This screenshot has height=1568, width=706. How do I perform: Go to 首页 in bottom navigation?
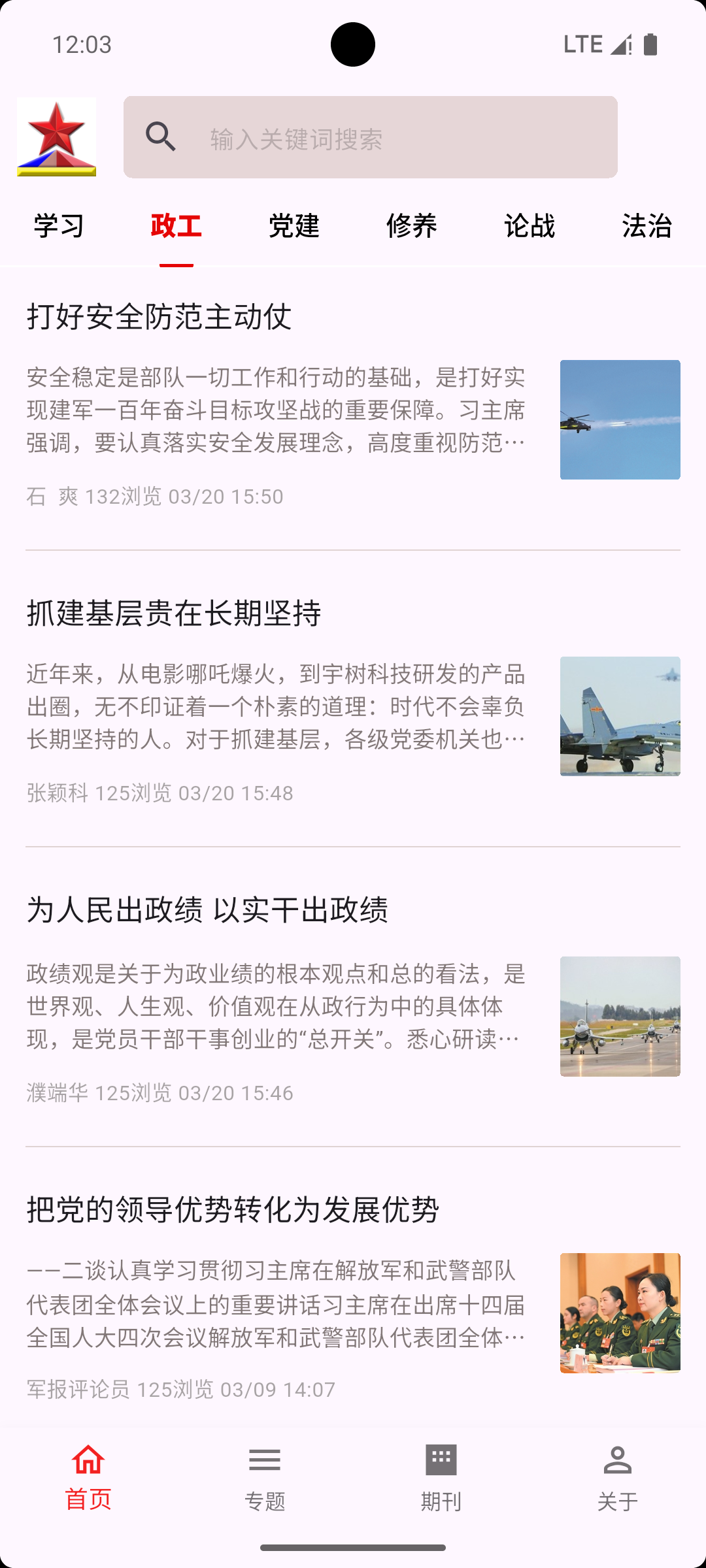coord(88,1478)
